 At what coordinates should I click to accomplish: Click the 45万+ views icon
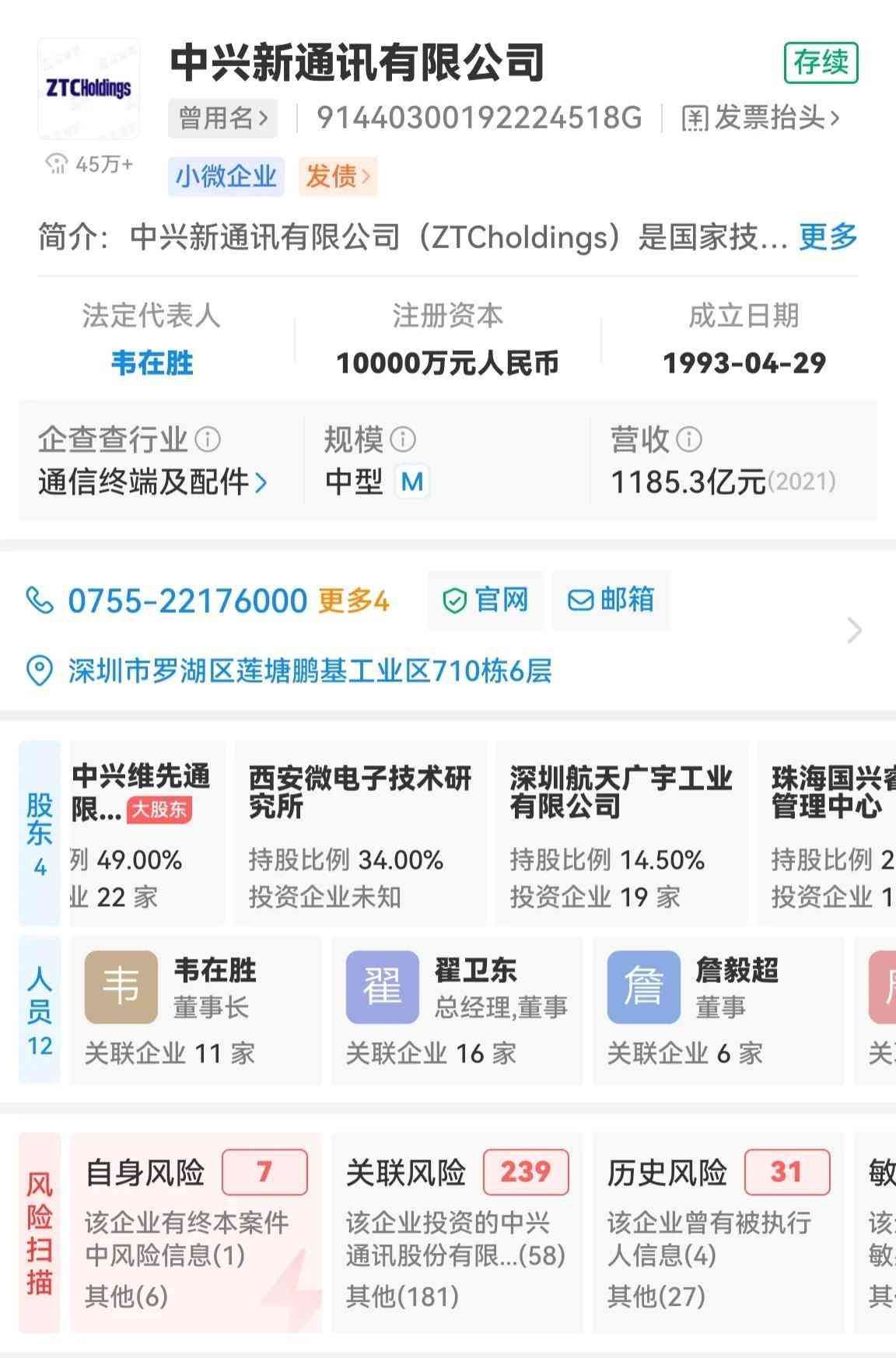(x=56, y=164)
